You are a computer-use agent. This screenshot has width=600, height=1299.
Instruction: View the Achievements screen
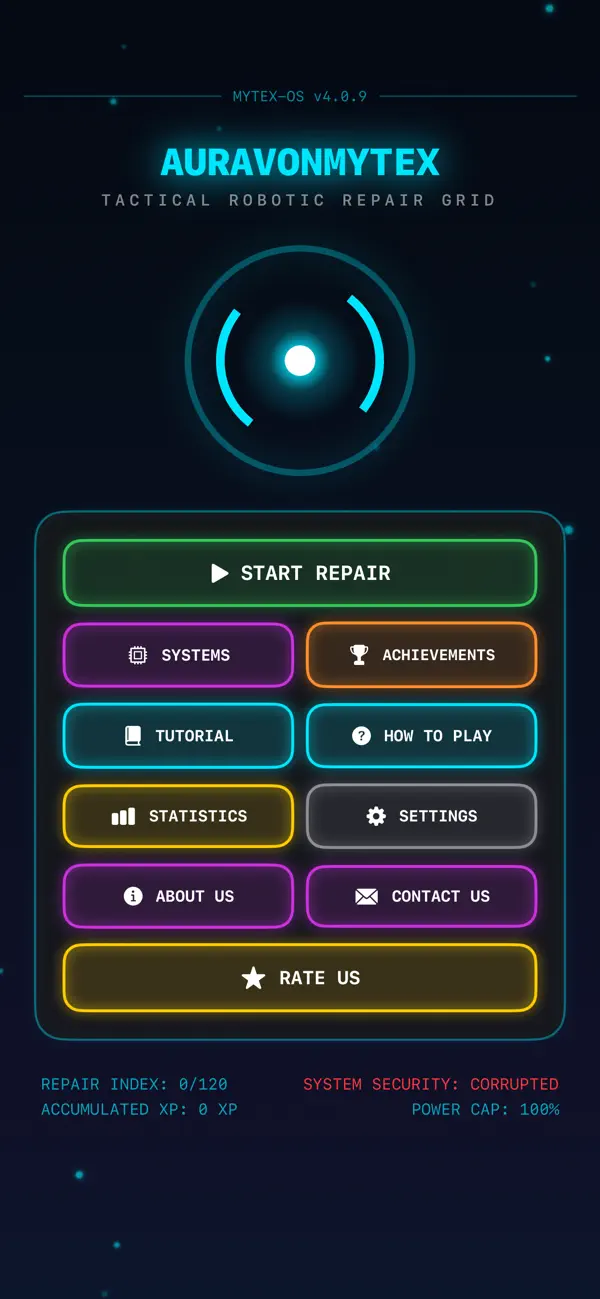coord(421,655)
